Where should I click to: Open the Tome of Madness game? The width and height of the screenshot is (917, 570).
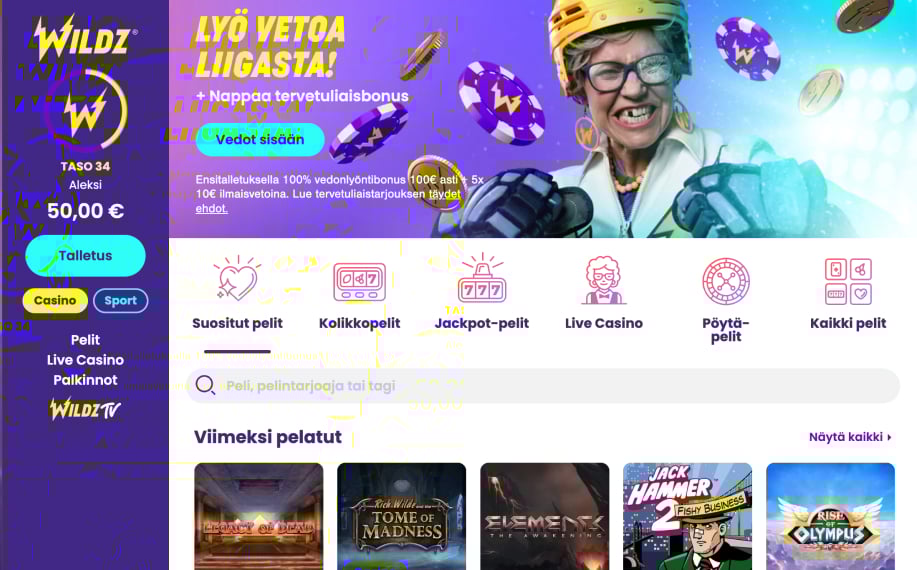(402, 516)
